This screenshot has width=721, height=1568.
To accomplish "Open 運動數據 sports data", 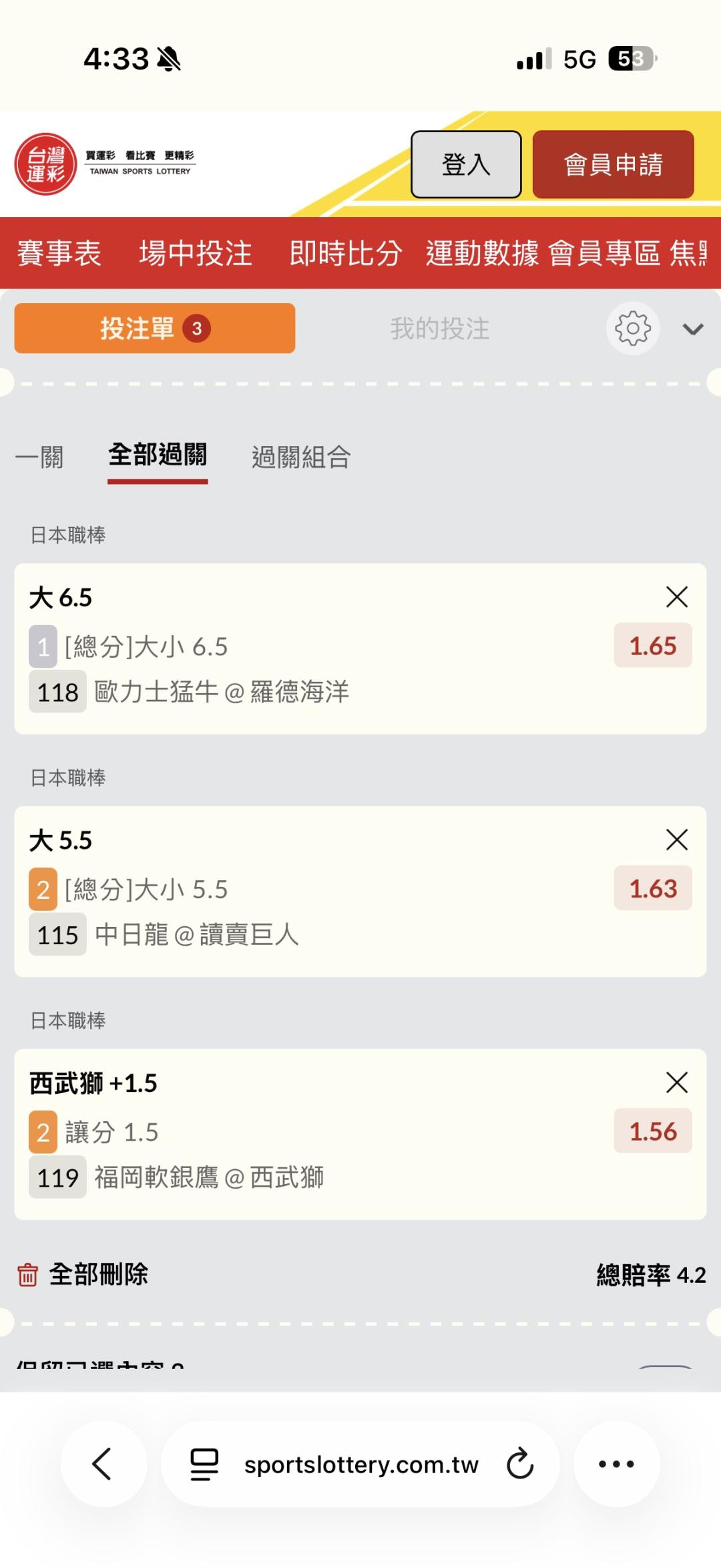I will (482, 253).
